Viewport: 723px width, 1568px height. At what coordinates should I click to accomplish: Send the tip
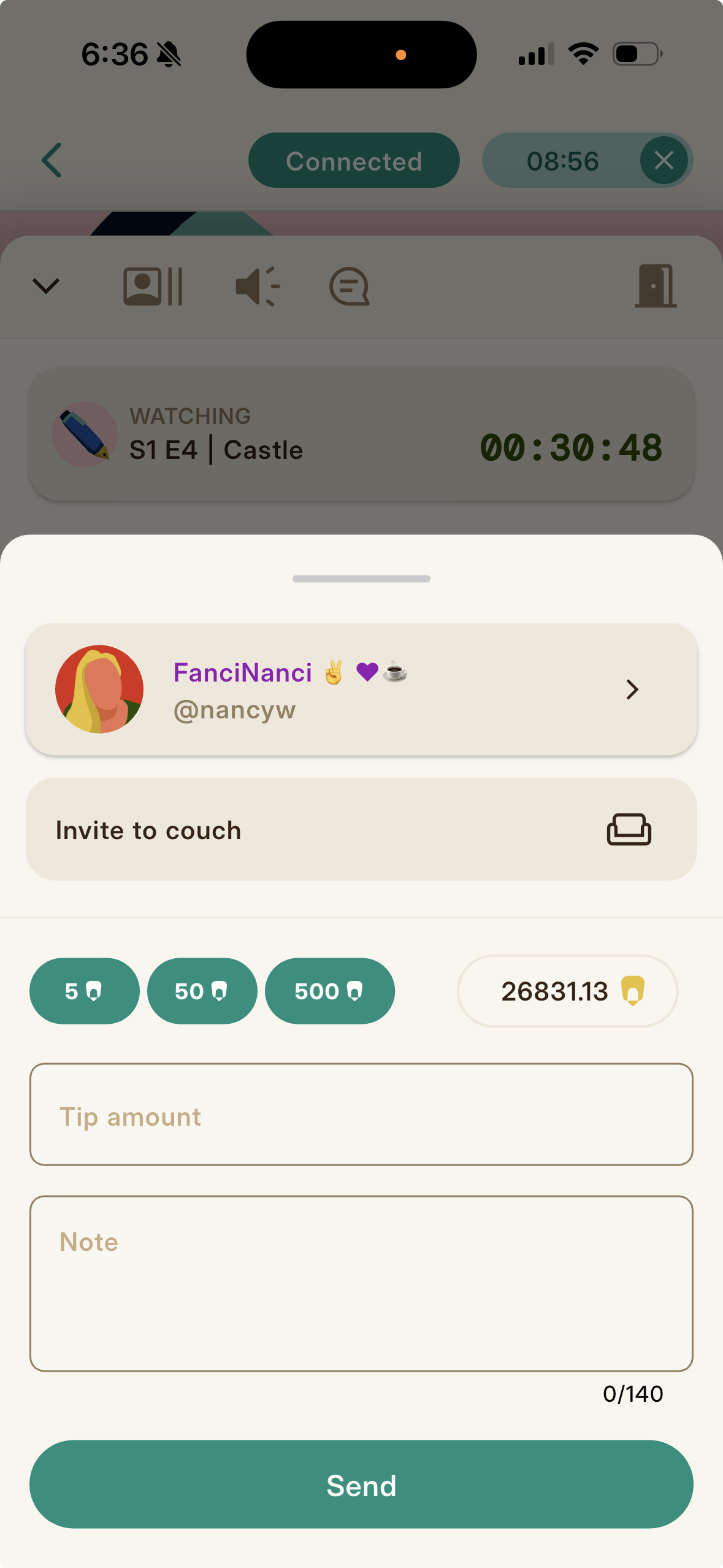tap(361, 1485)
